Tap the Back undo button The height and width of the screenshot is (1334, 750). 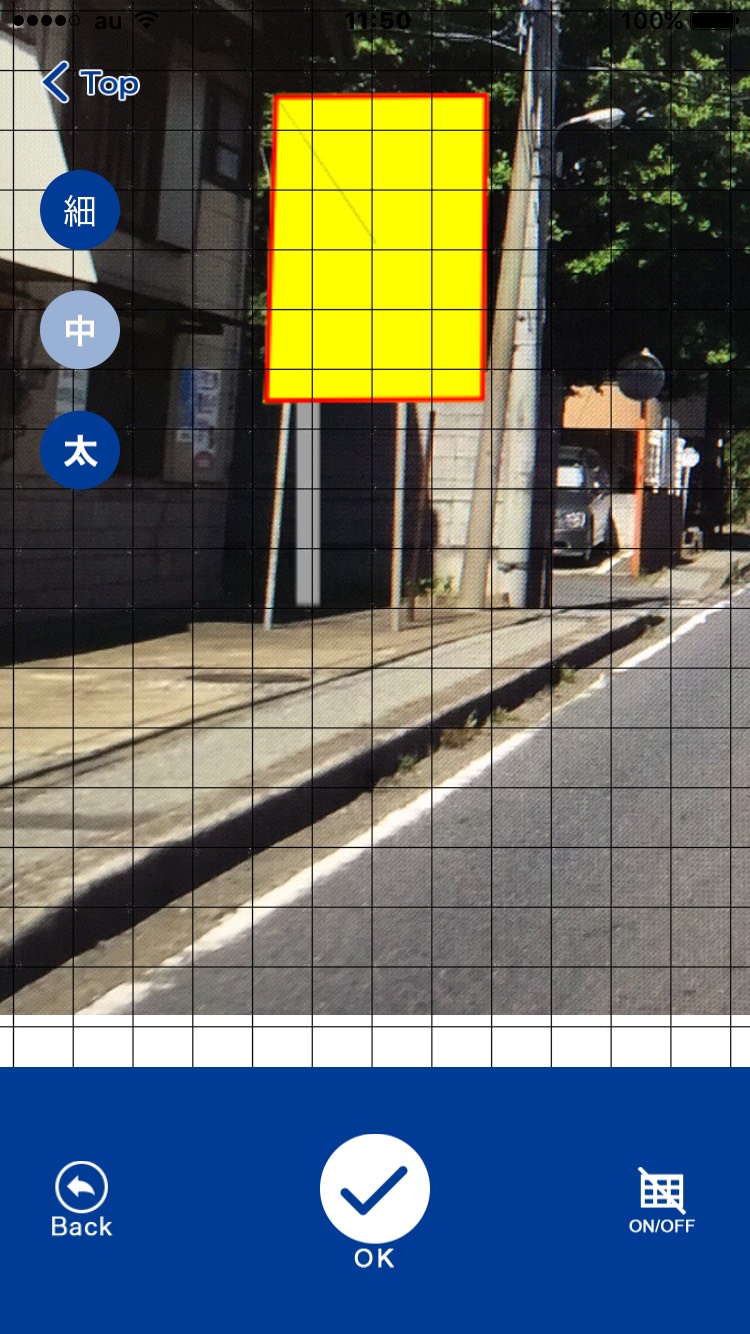tap(82, 1199)
